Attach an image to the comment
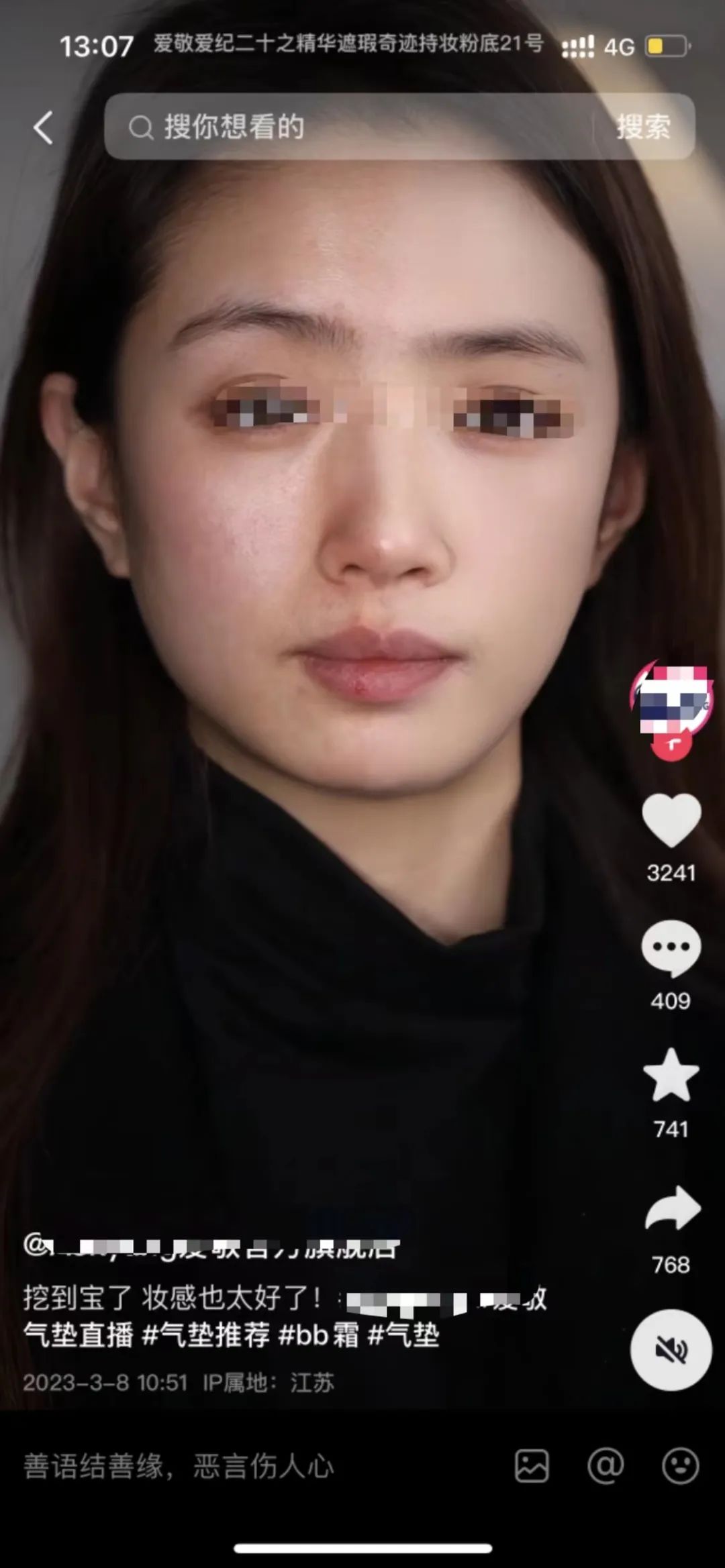 click(x=532, y=1466)
